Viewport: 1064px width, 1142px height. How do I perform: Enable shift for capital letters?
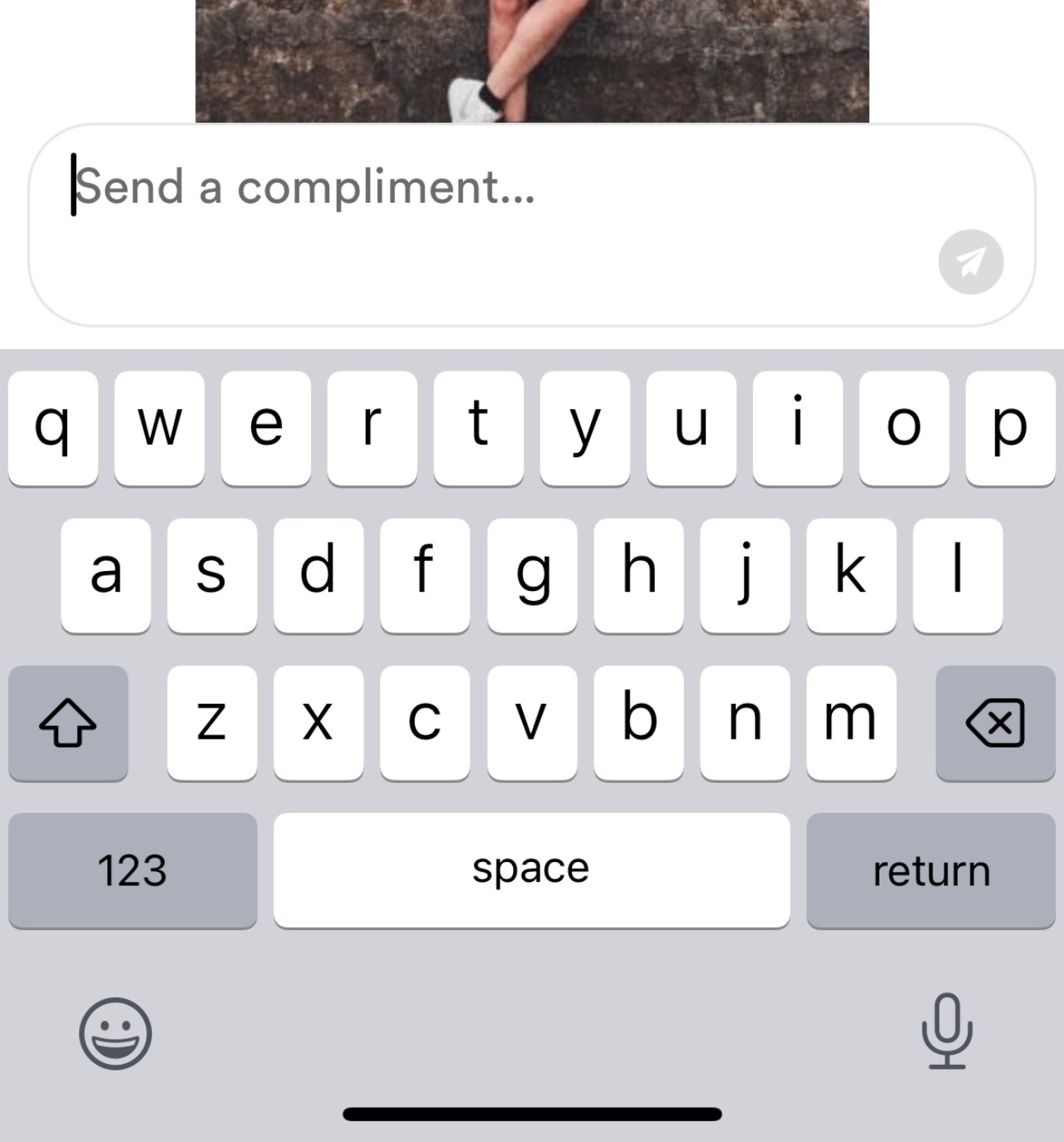68,722
